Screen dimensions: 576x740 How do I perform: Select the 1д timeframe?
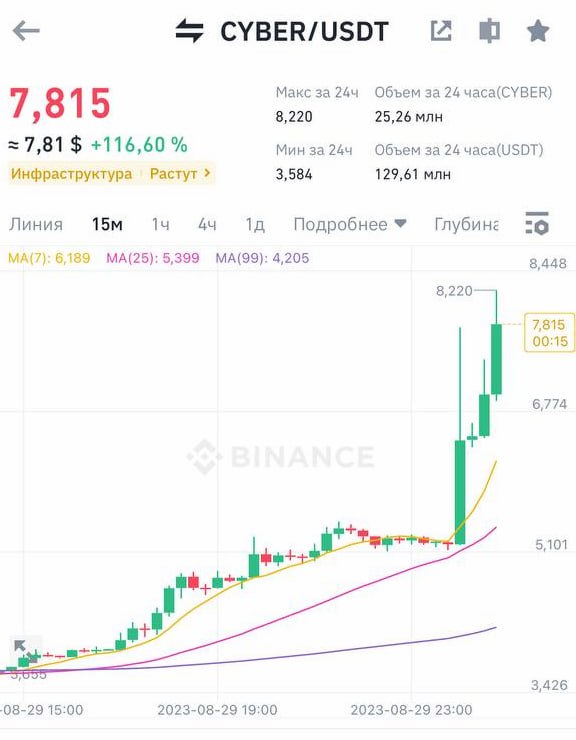255,224
